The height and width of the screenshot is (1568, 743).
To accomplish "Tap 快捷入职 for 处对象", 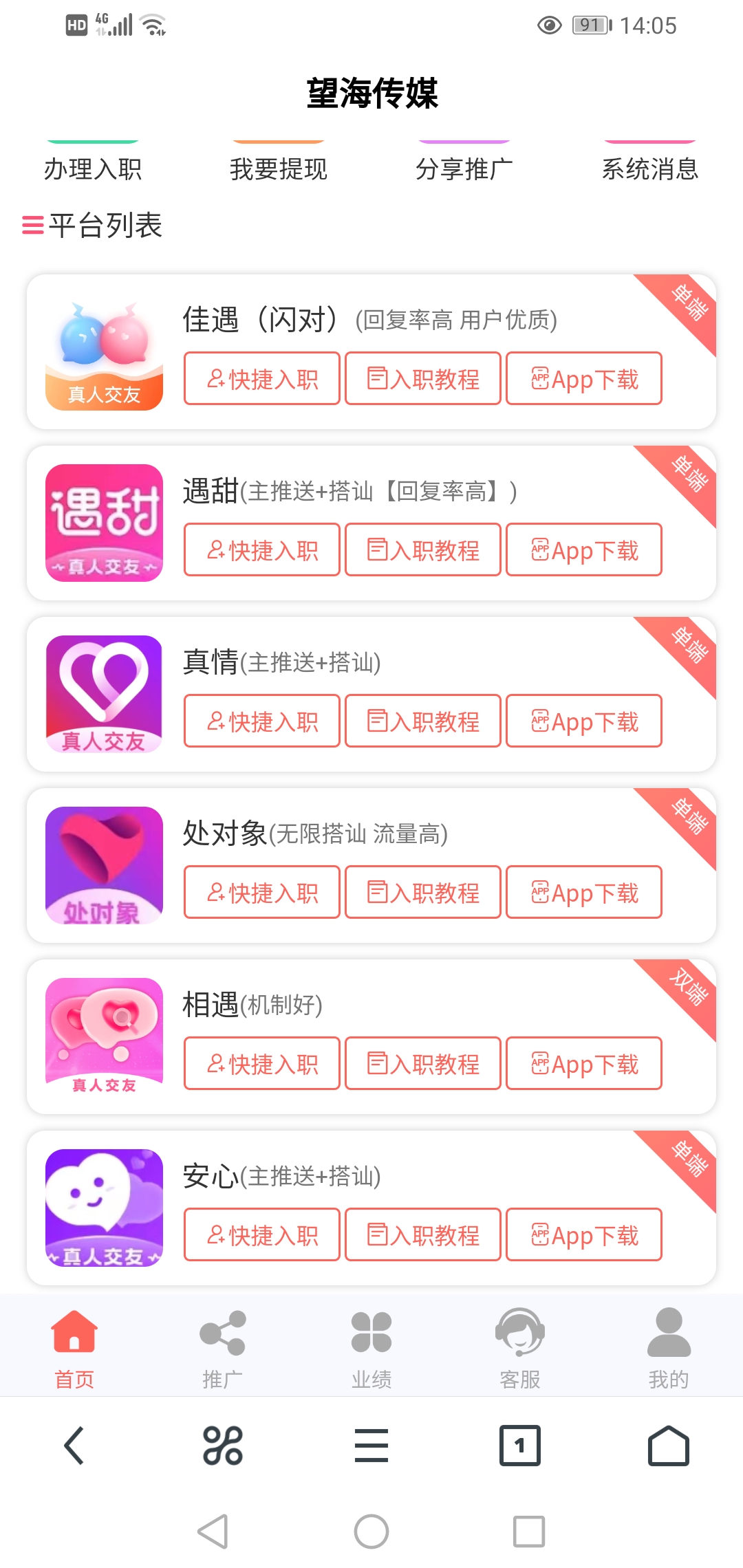I will coord(262,892).
